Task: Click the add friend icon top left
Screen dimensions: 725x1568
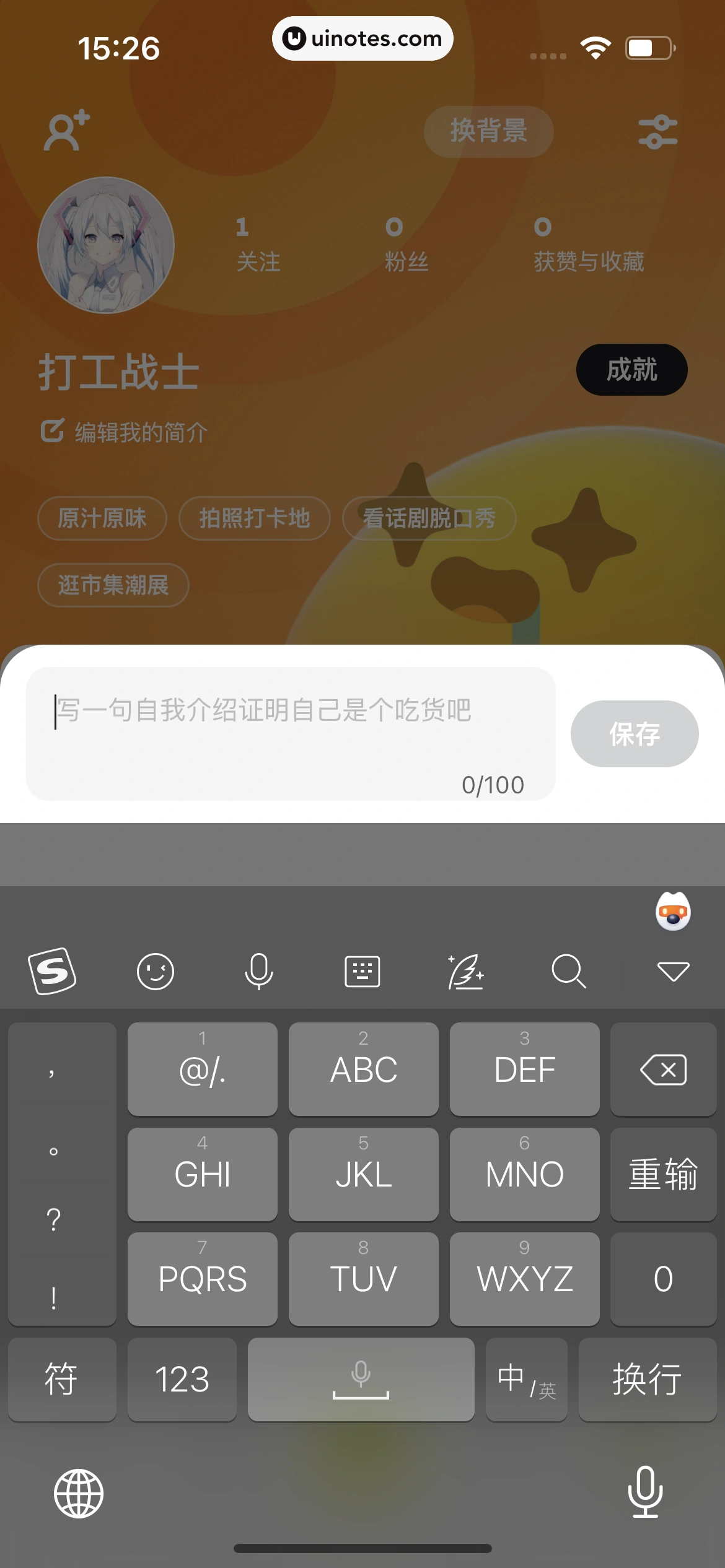Action: click(64, 131)
